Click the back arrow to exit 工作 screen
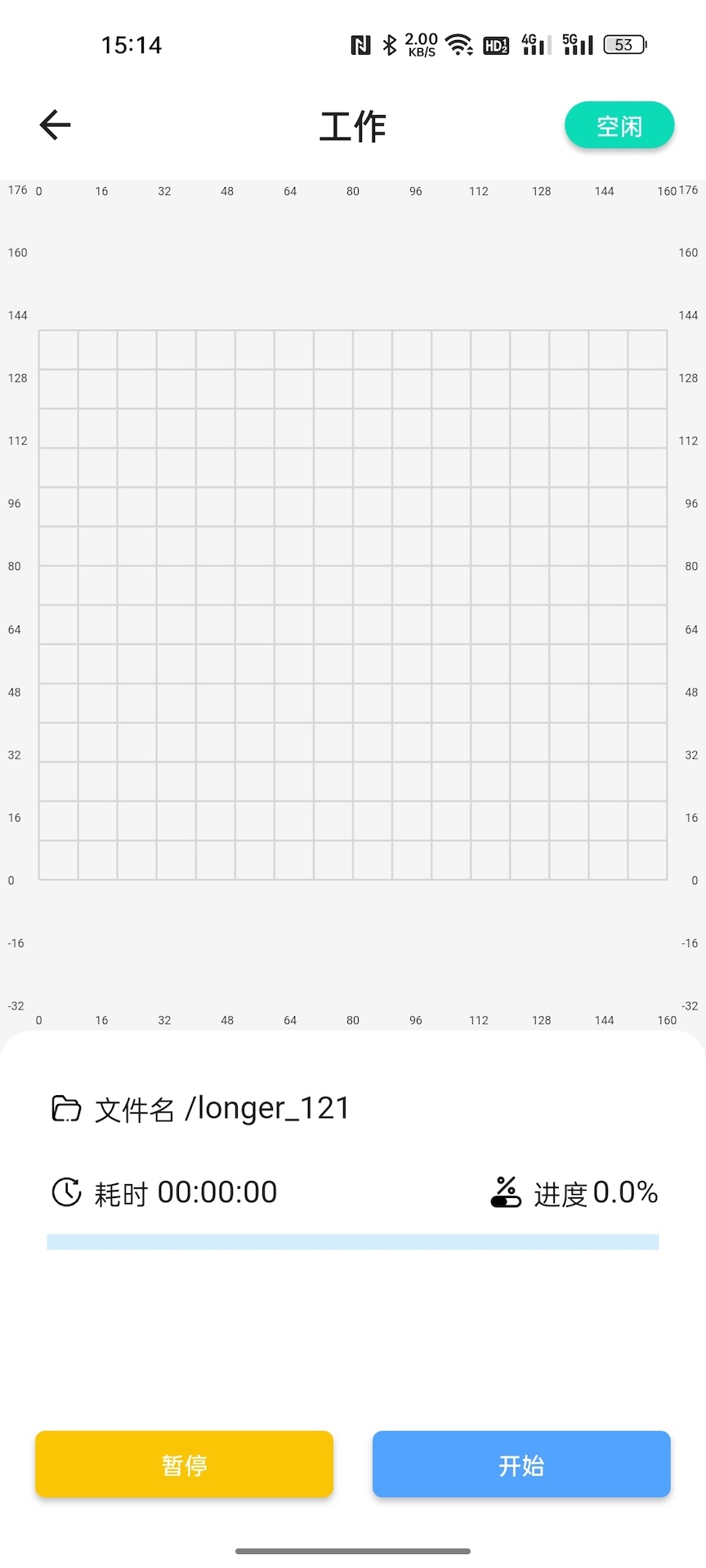Screen dimensions: 706x1568 (54, 124)
